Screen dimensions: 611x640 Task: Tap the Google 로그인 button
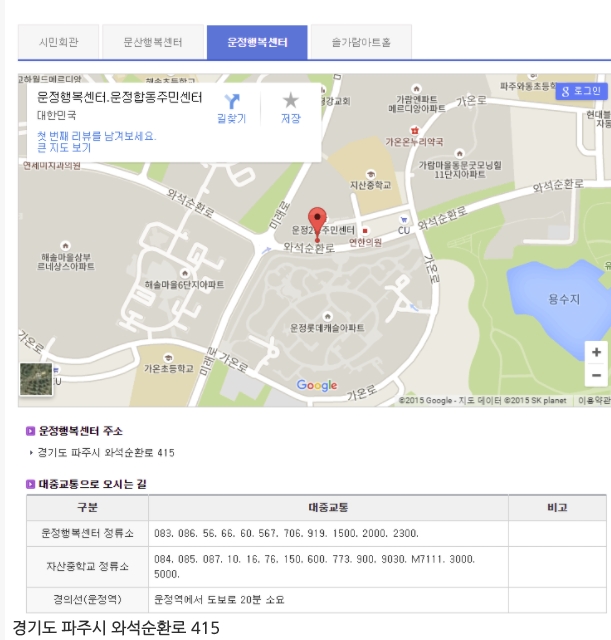[x=581, y=91]
